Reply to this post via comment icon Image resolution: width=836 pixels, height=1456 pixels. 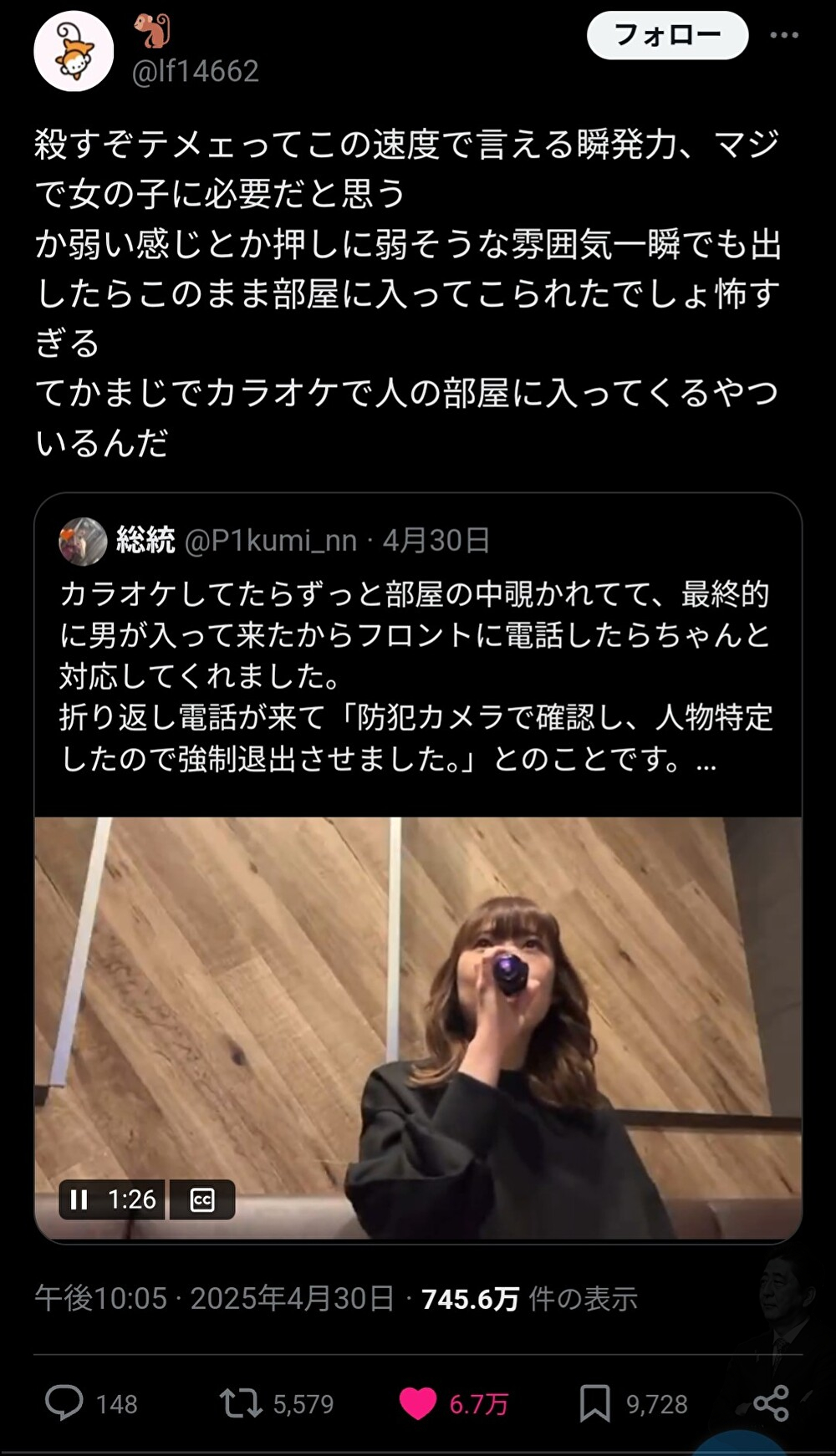pyautogui.click(x=64, y=1403)
